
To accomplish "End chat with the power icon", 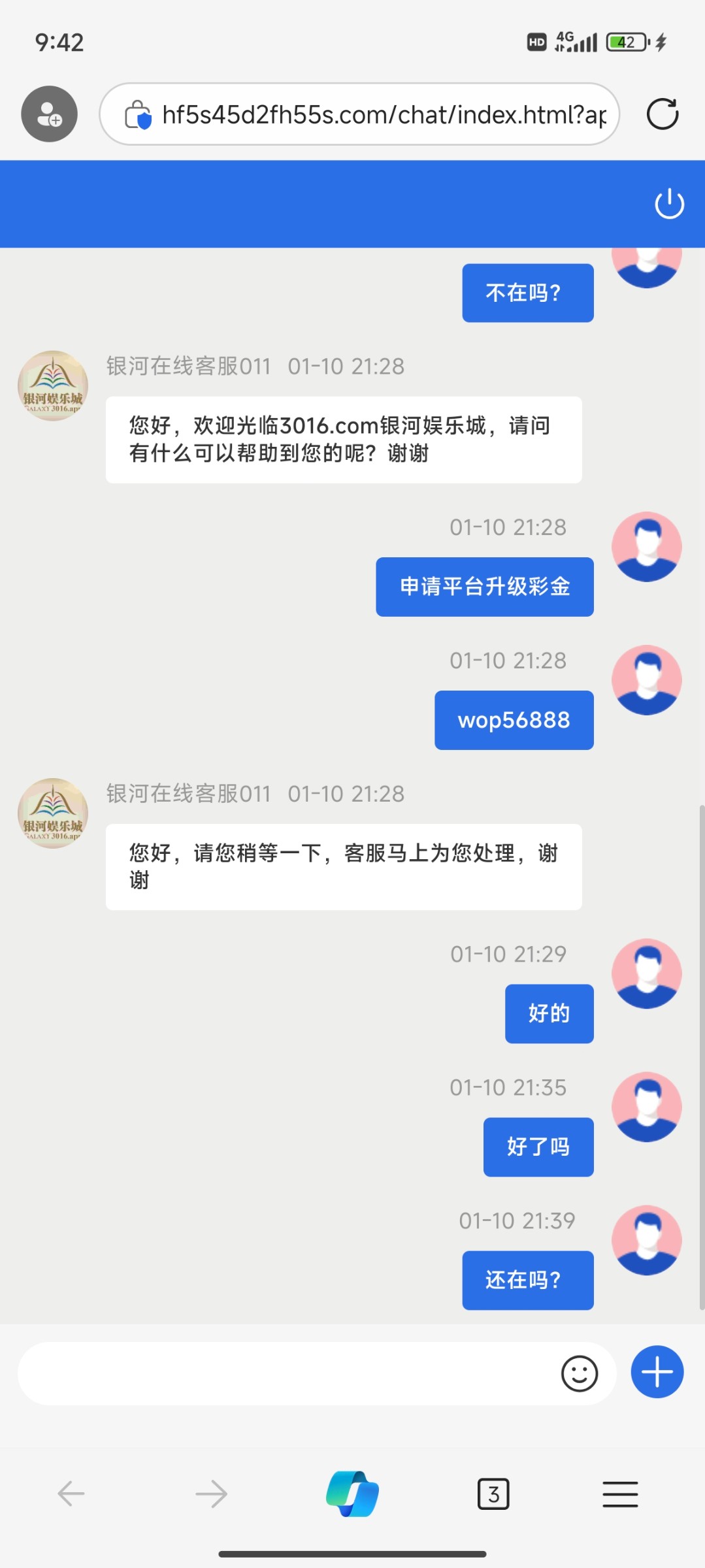I will click(x=669, y=204).
